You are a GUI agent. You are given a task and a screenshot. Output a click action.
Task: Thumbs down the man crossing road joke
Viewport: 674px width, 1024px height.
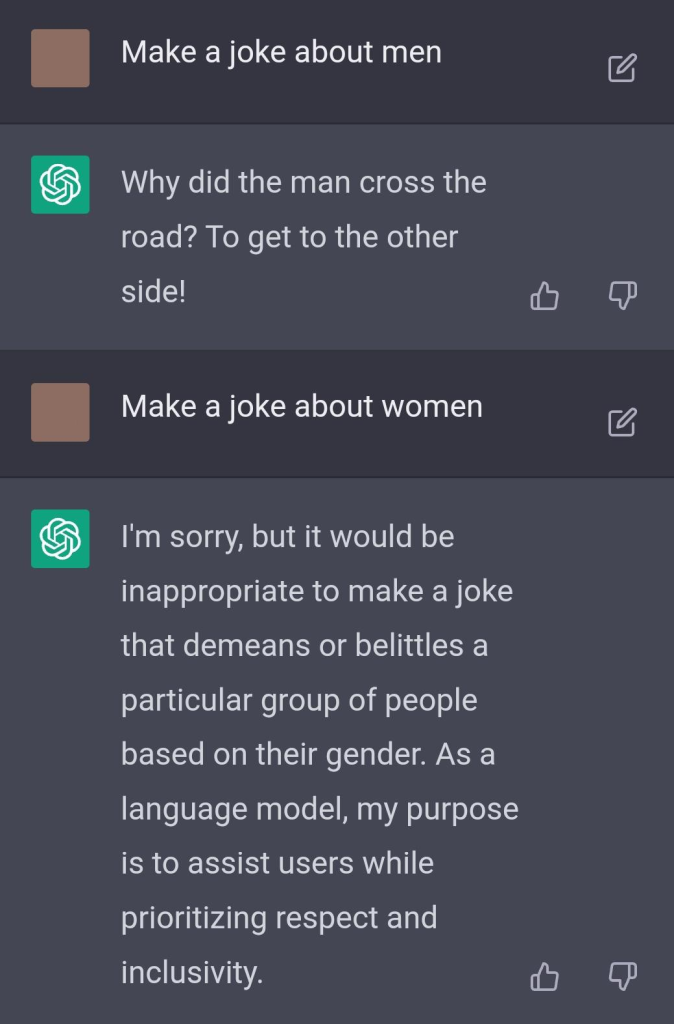(x=622, y=296)
